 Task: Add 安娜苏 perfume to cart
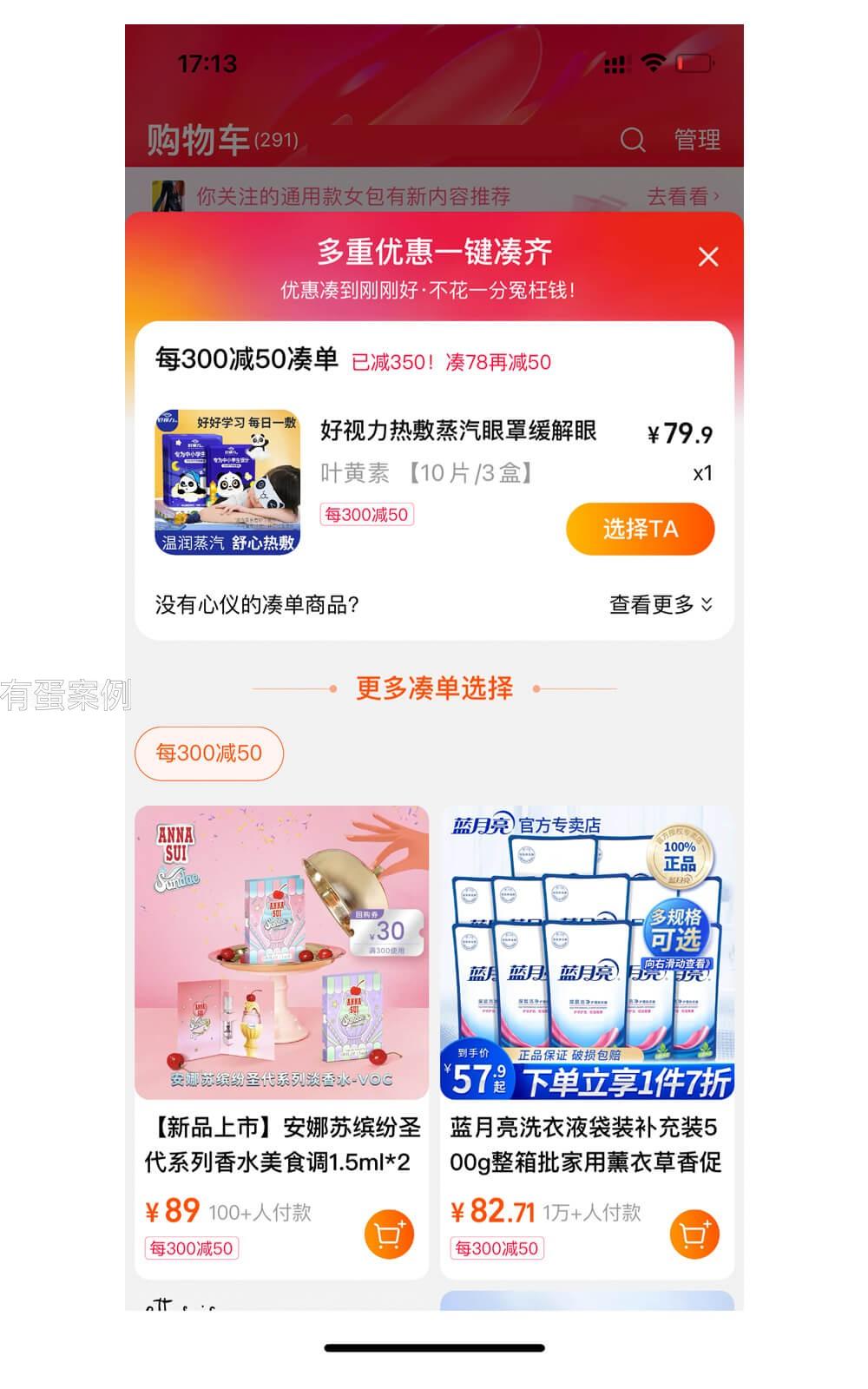[388, 1234]
